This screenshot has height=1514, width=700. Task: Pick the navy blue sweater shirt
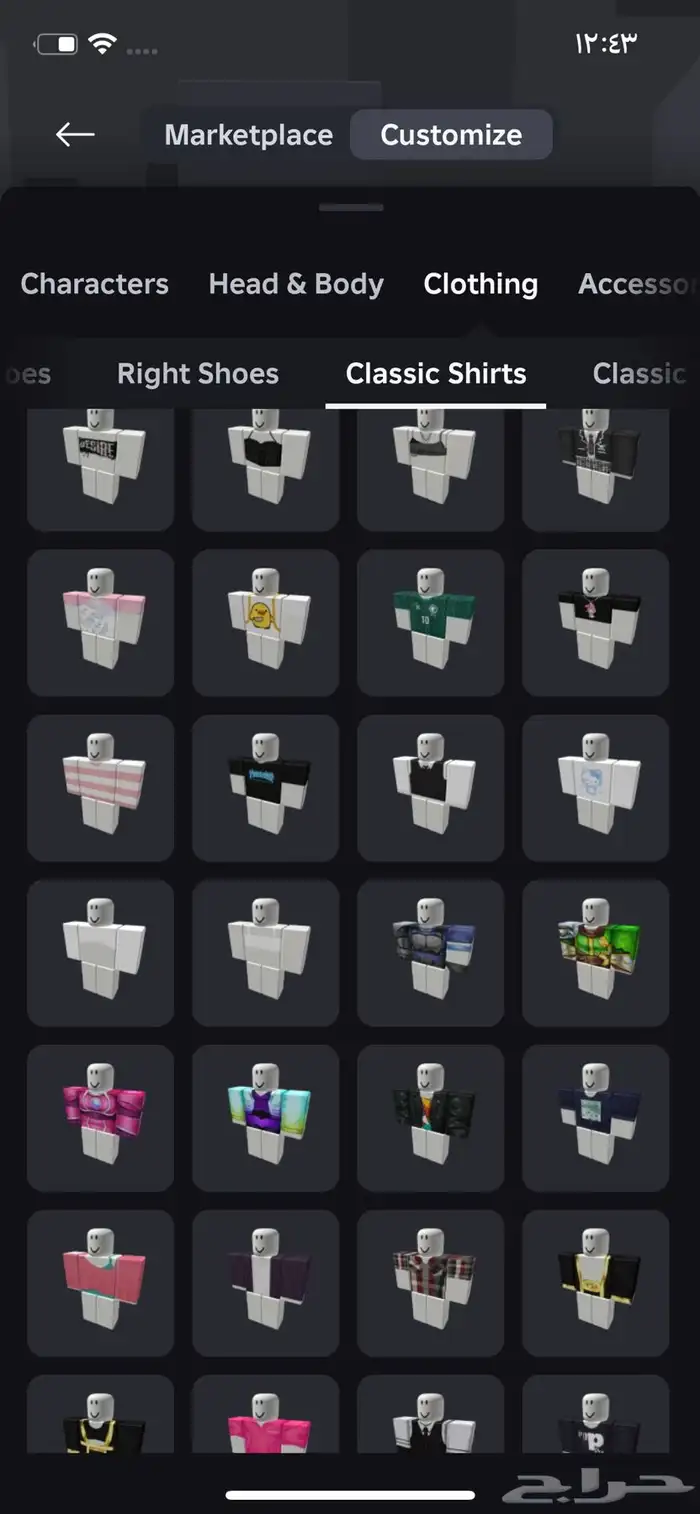click(595, 1118)
